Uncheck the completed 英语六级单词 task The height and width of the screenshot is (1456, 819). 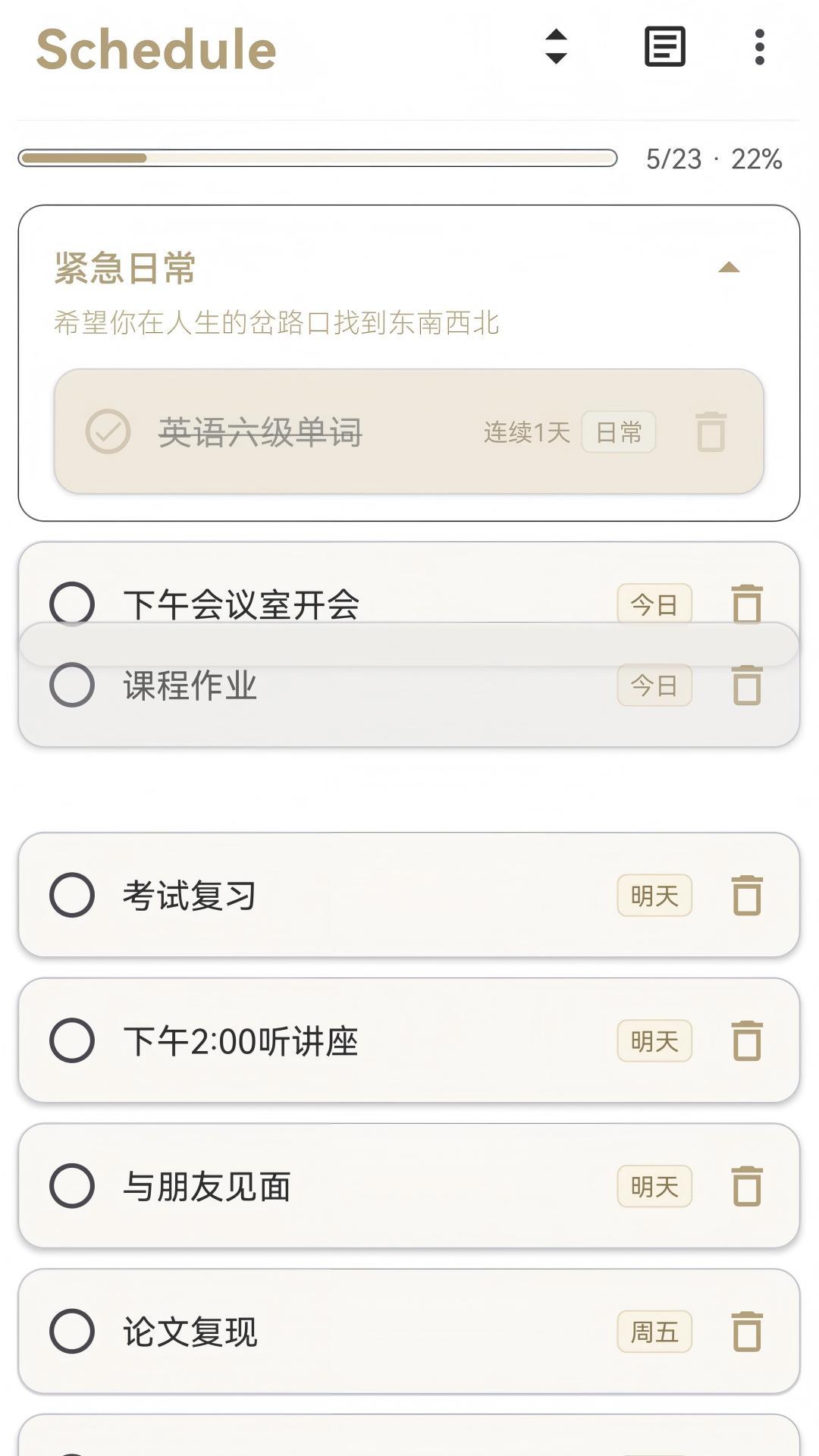106,432
